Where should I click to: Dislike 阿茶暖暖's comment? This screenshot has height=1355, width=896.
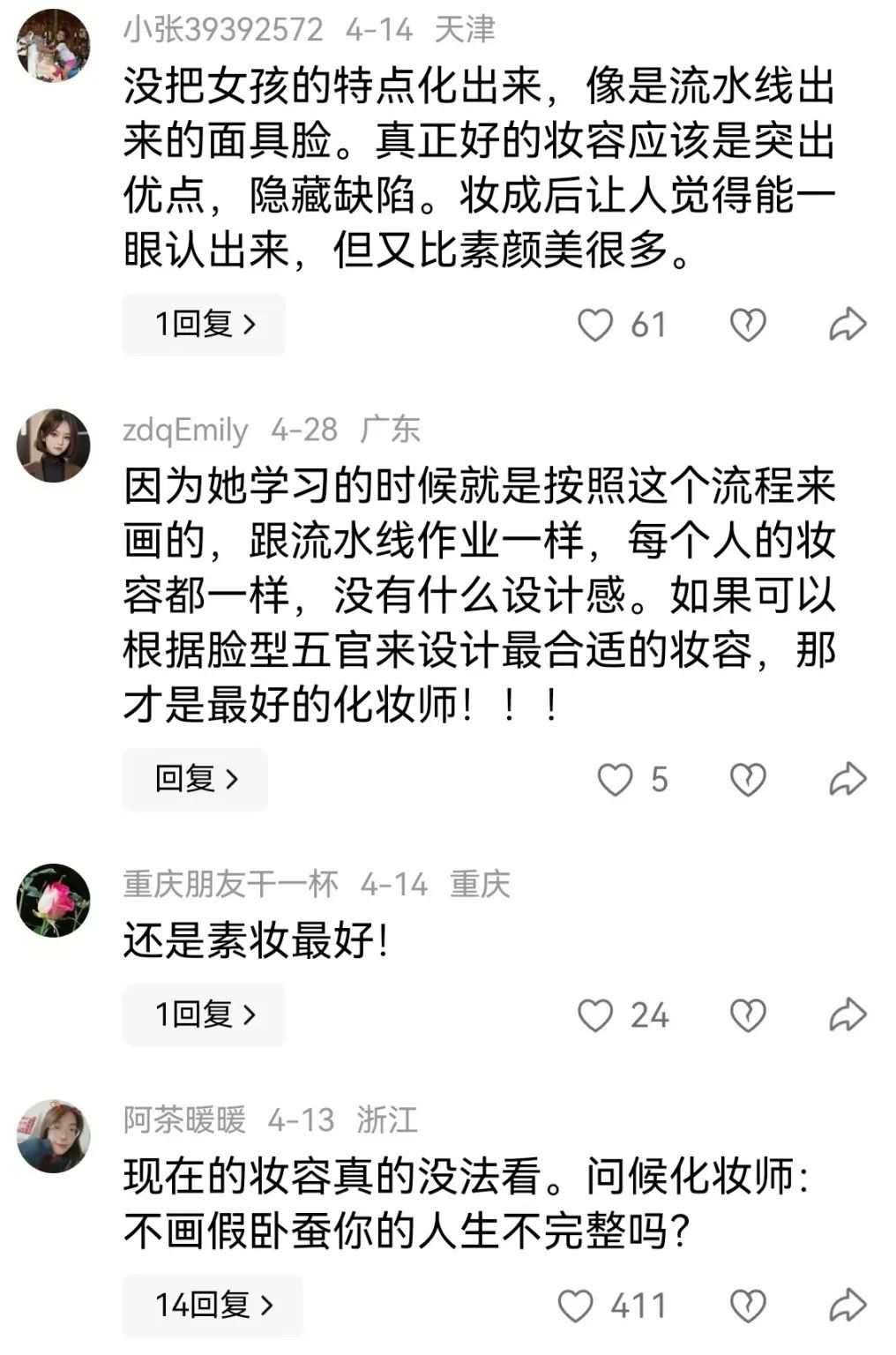[748, 1306]
